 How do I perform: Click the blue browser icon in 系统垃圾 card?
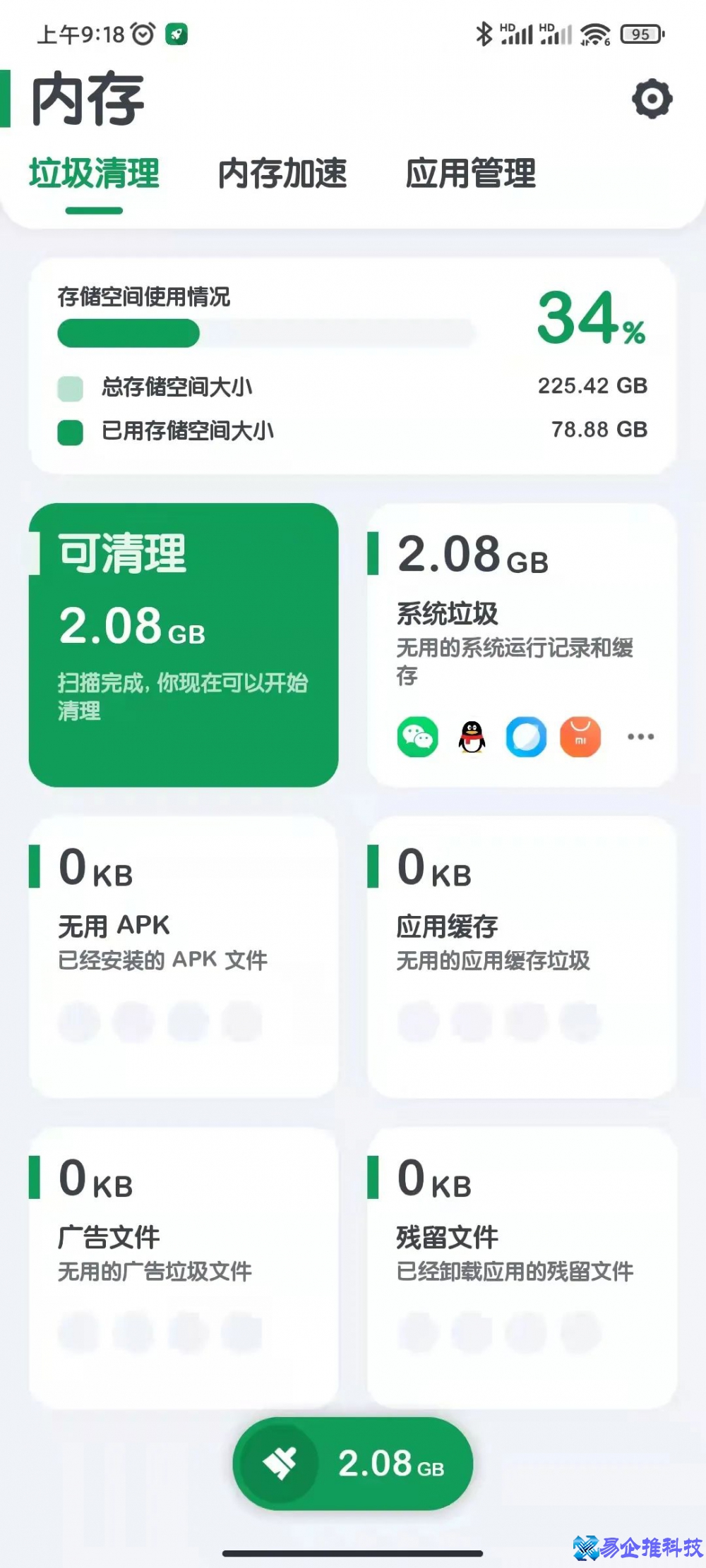click(x=526, y=737)
